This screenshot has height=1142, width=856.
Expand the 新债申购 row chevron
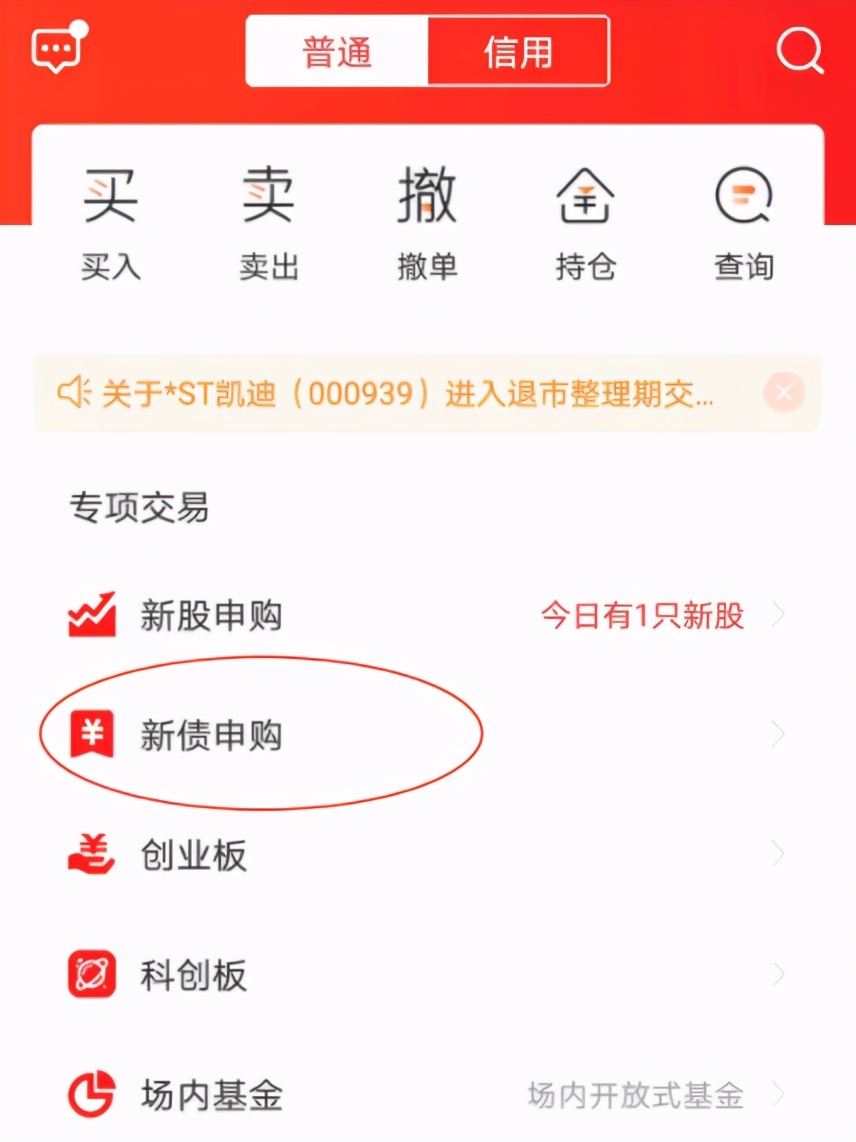778,733
